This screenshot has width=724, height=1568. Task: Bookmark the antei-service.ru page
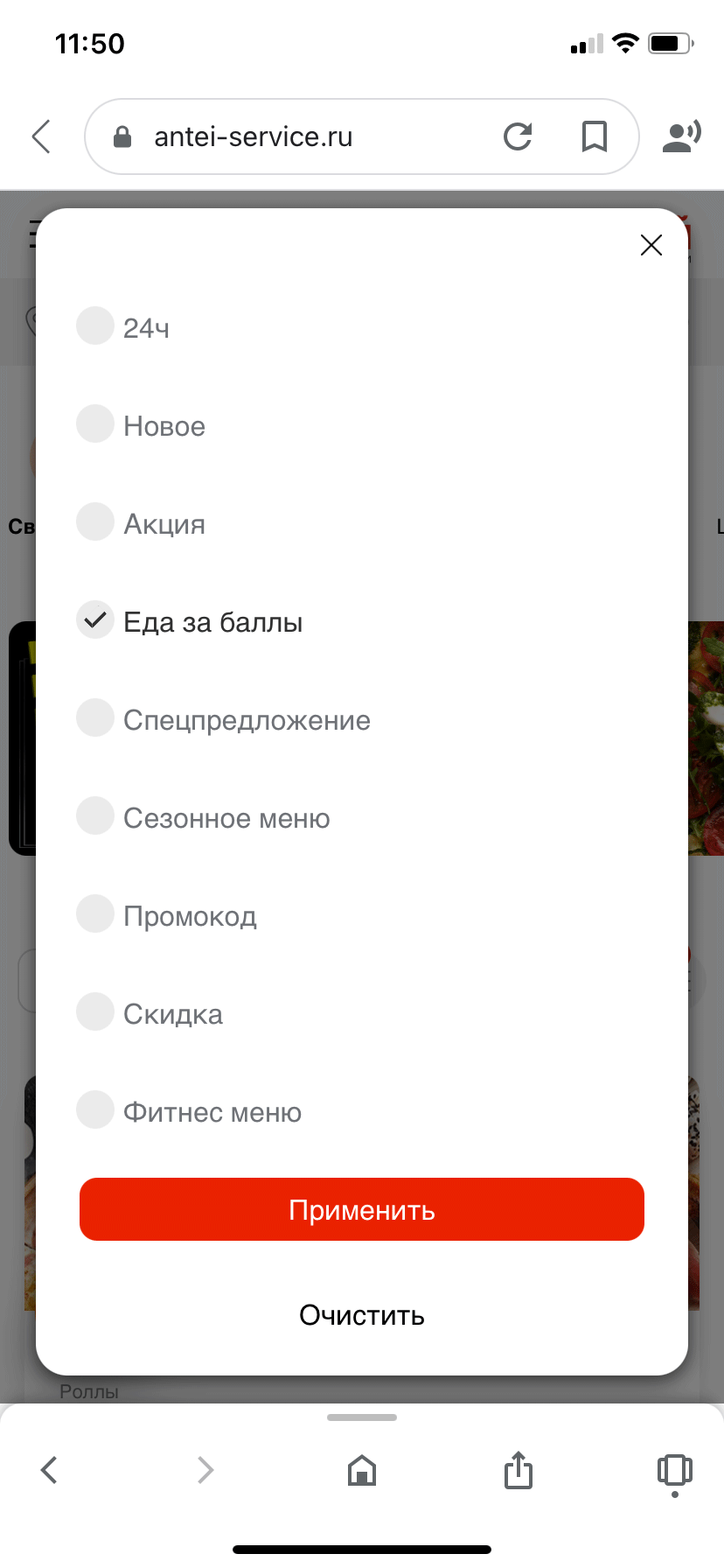(x=595, y=136)
